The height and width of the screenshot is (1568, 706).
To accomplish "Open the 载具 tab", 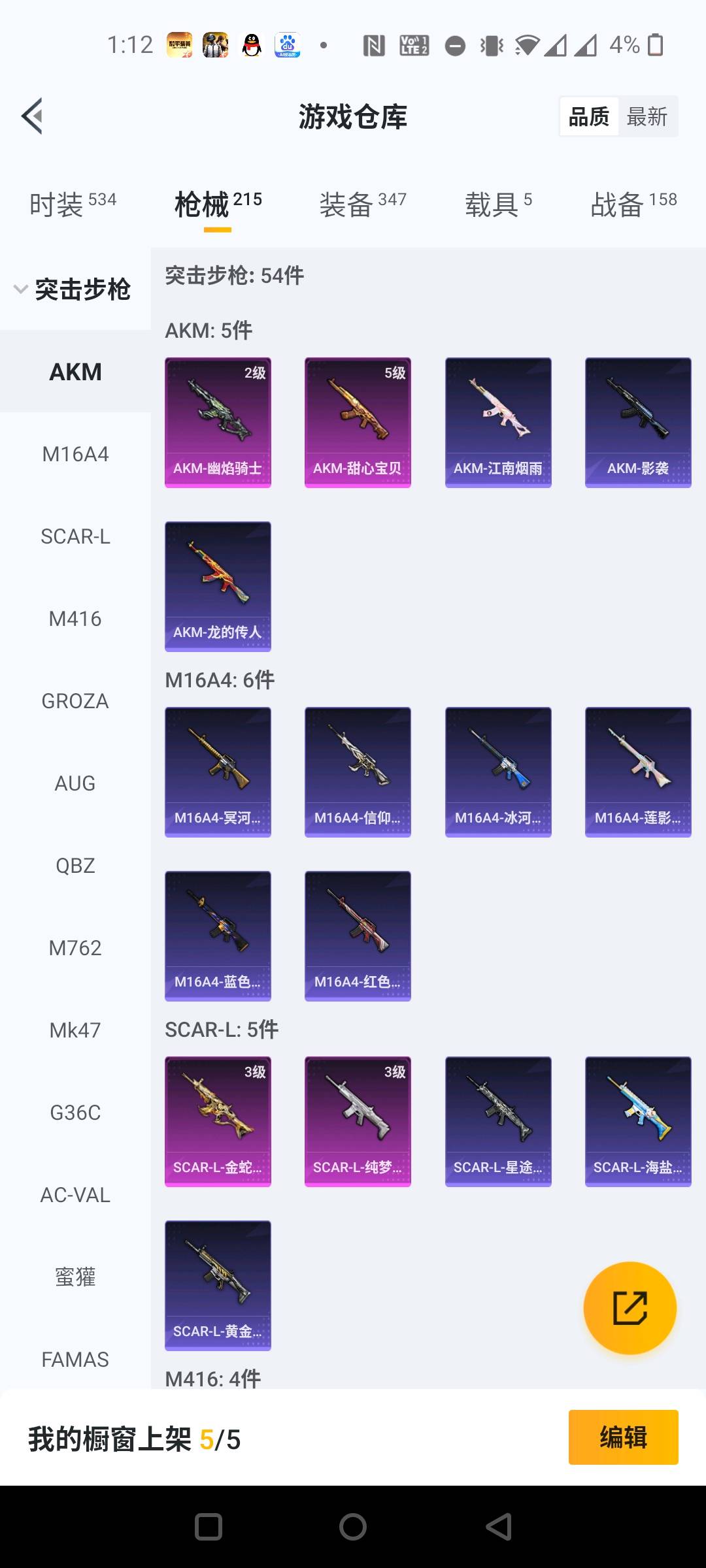I will point(499,204).
